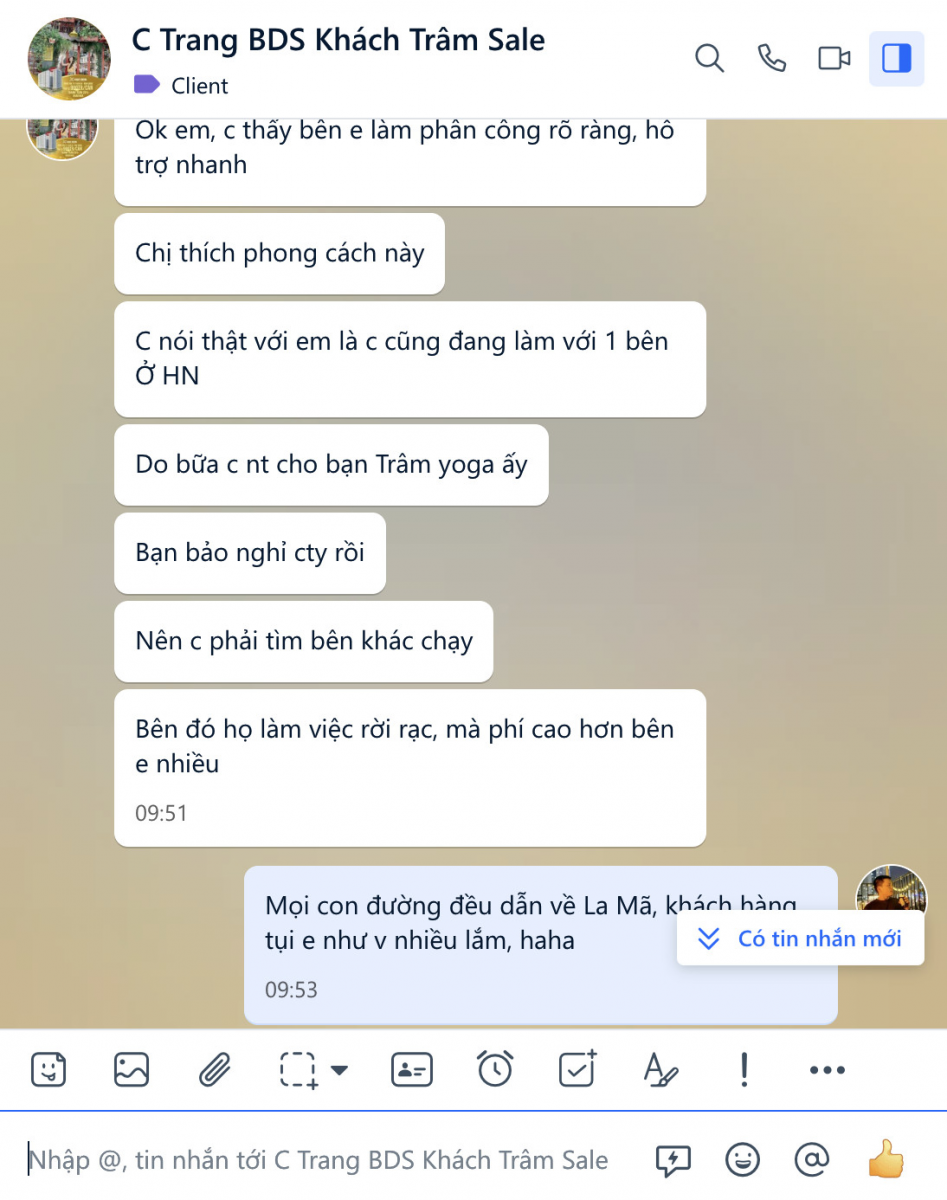This screenshot has width=947, height=1200.
Task: Attach a photo from the image icon
Action: (x=131, y=1070)
